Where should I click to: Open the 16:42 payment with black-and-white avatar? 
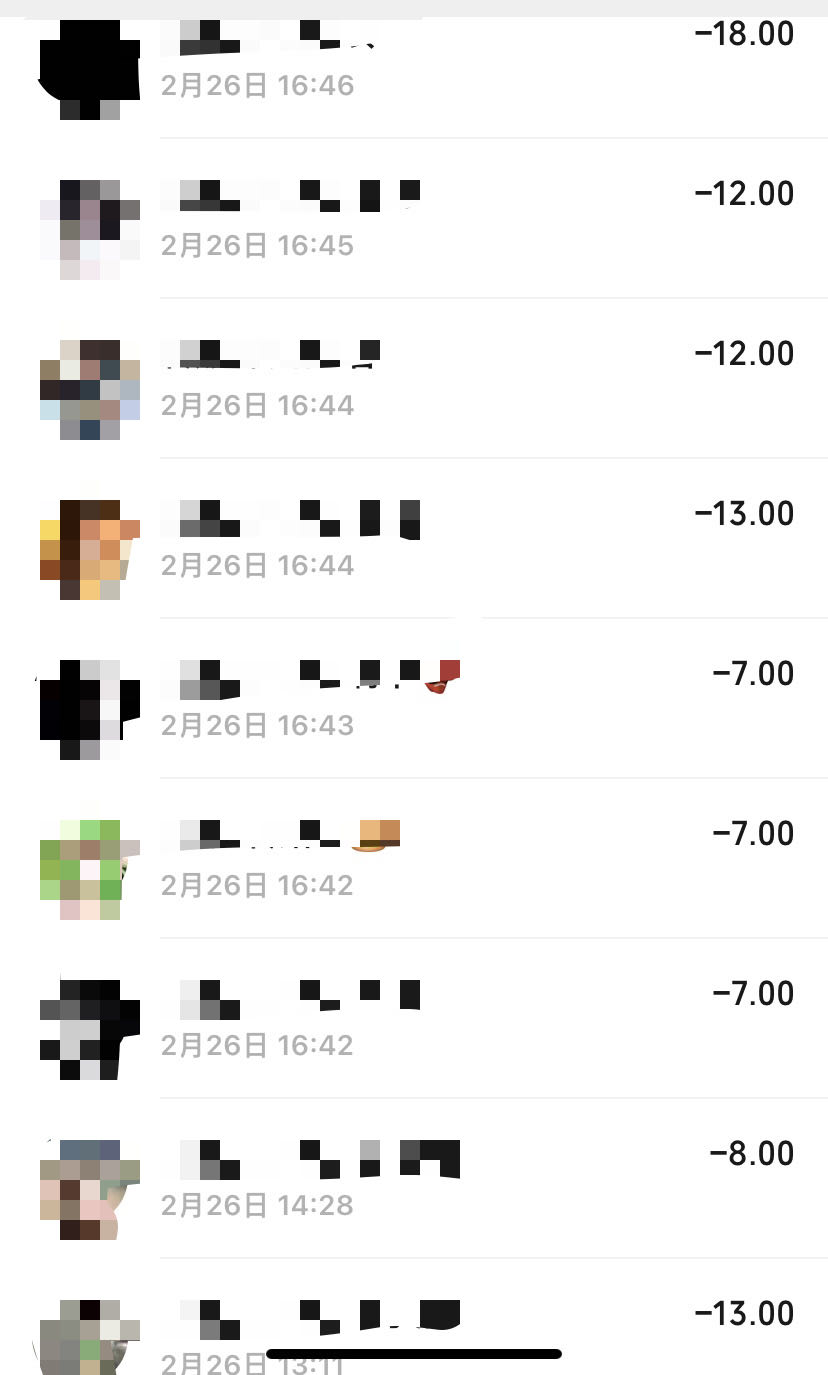coord(414,1018)
